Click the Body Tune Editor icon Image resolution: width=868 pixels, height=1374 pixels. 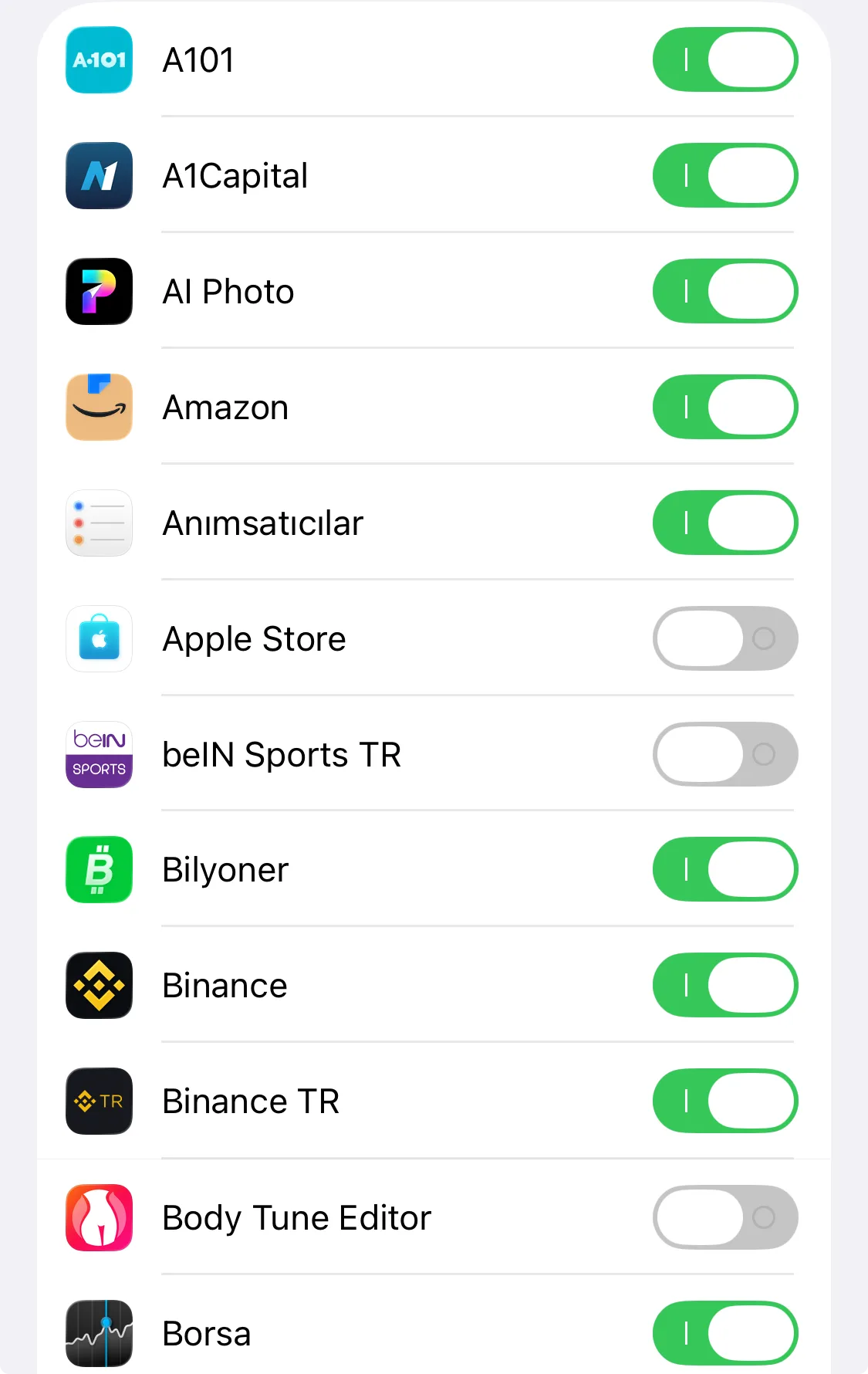tap(99, 1217)
